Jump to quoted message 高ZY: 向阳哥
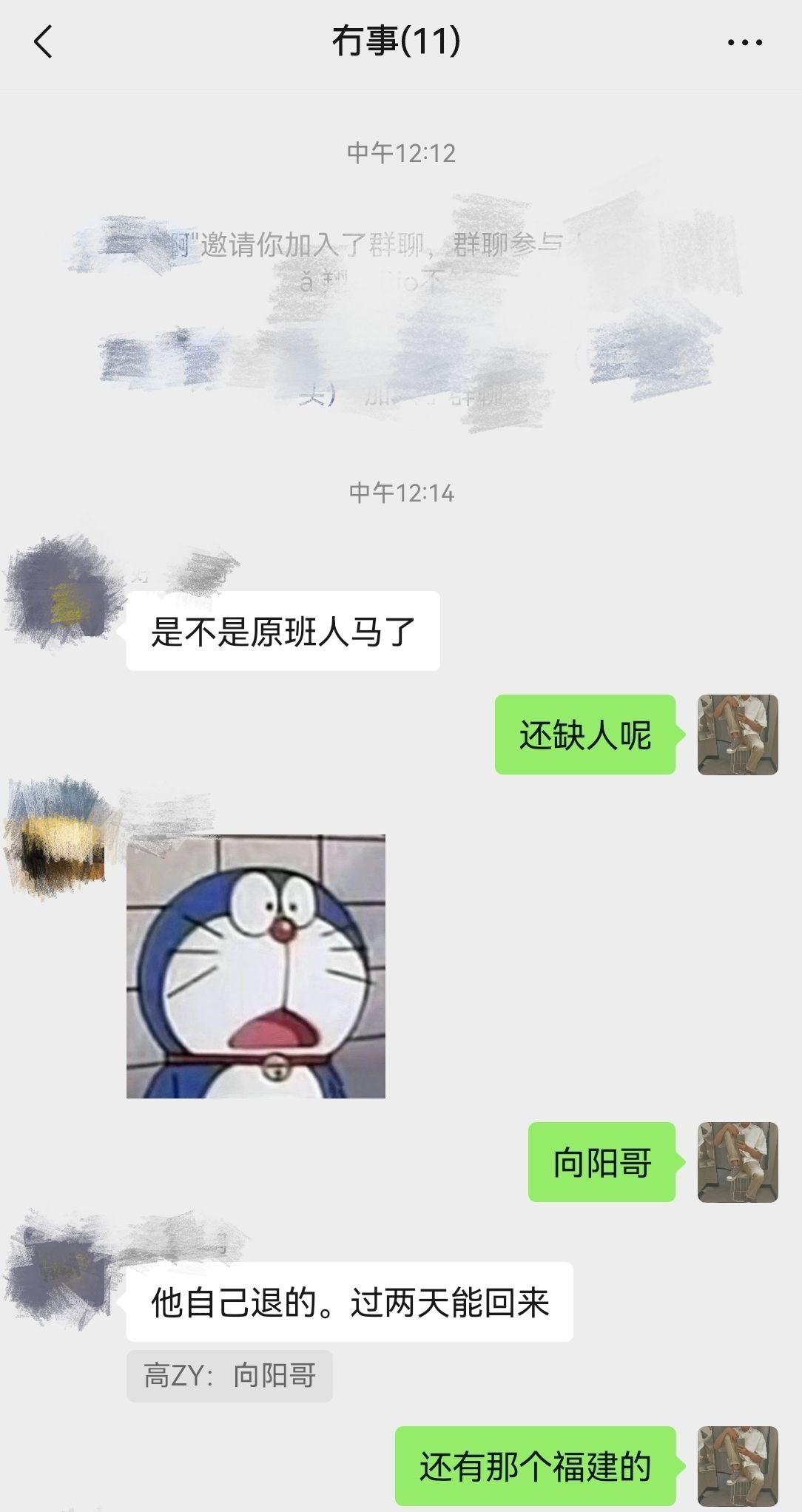 [x=229, y=1376]
